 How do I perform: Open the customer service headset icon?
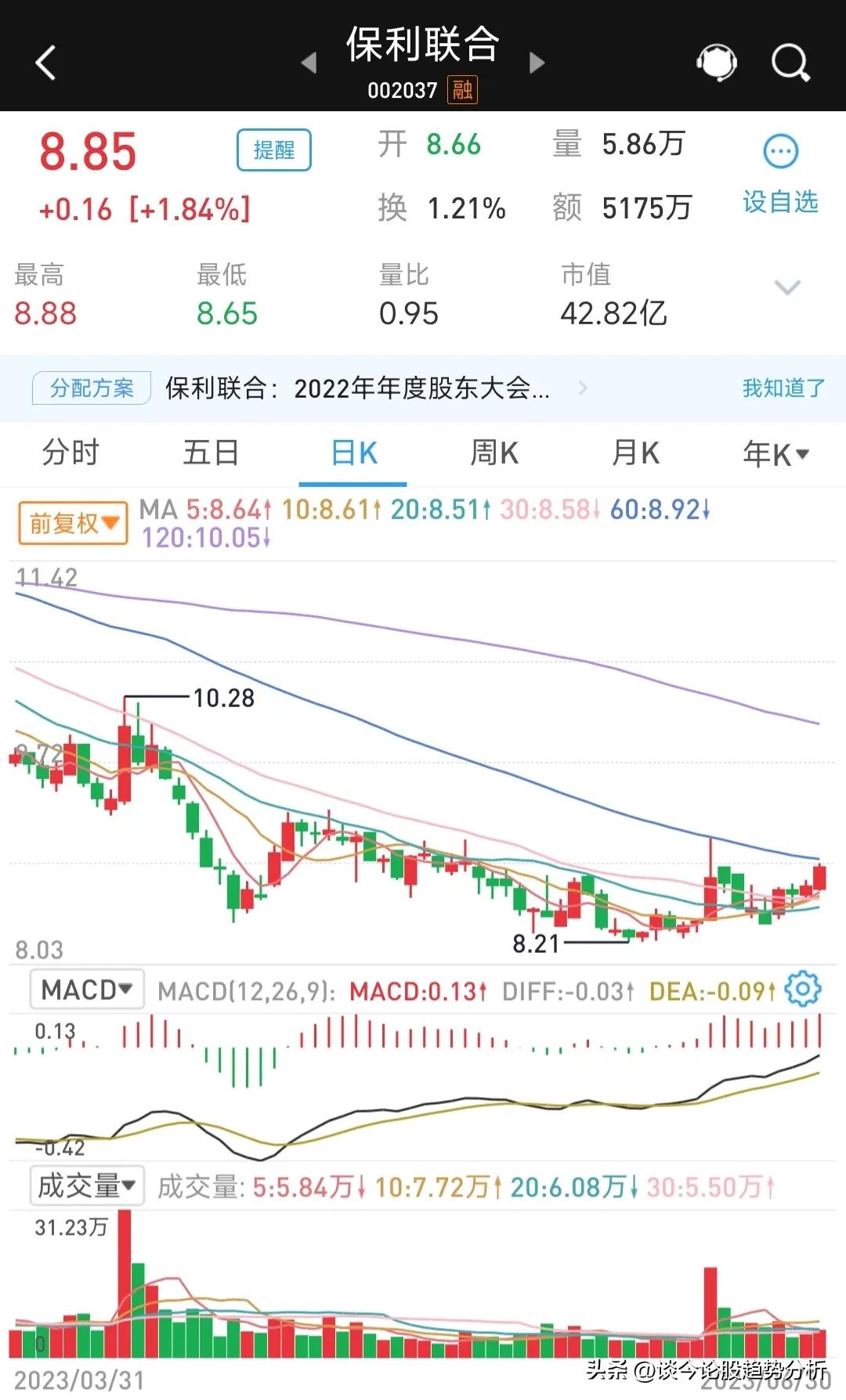[717, 63]
